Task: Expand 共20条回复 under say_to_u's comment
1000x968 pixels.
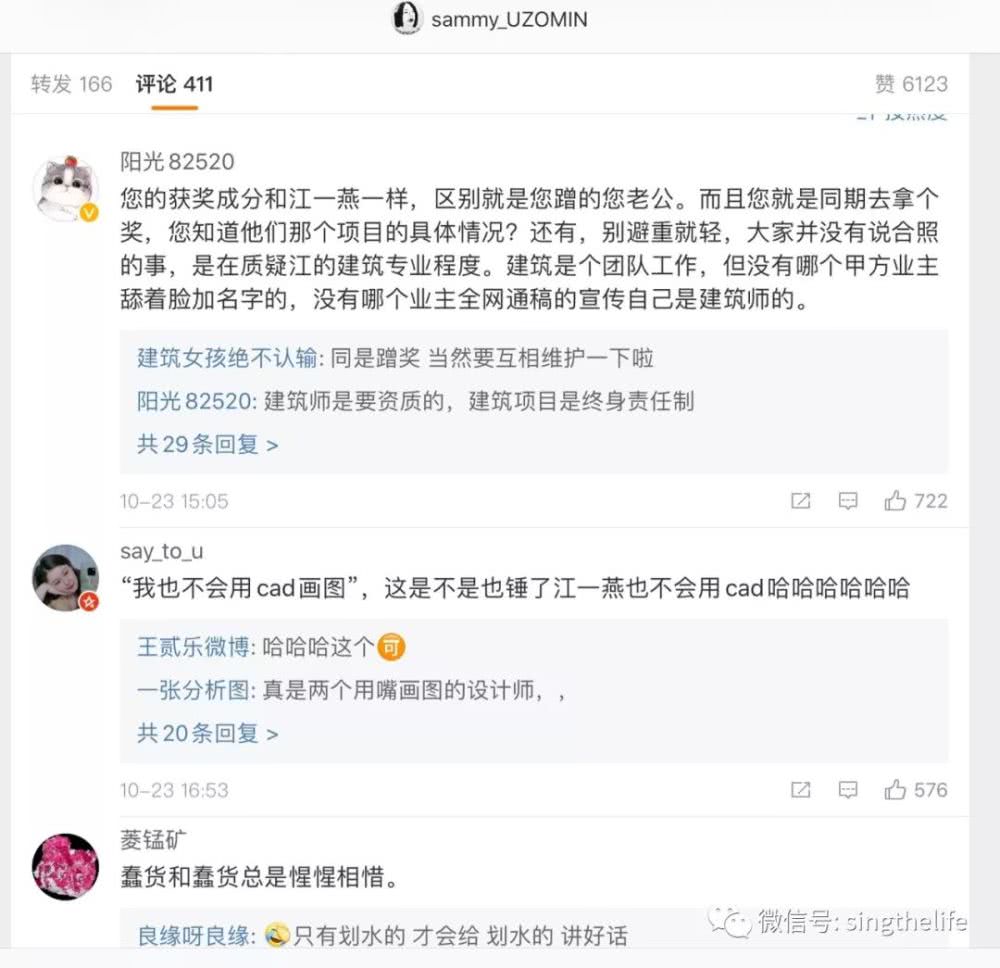Action: pos(207,733)
